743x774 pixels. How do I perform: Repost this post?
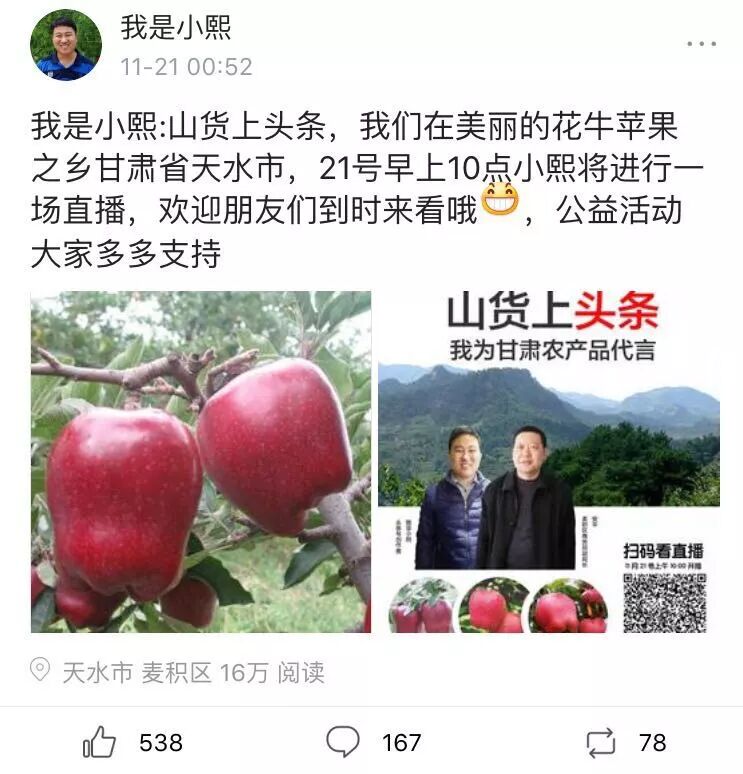point(600,742)
